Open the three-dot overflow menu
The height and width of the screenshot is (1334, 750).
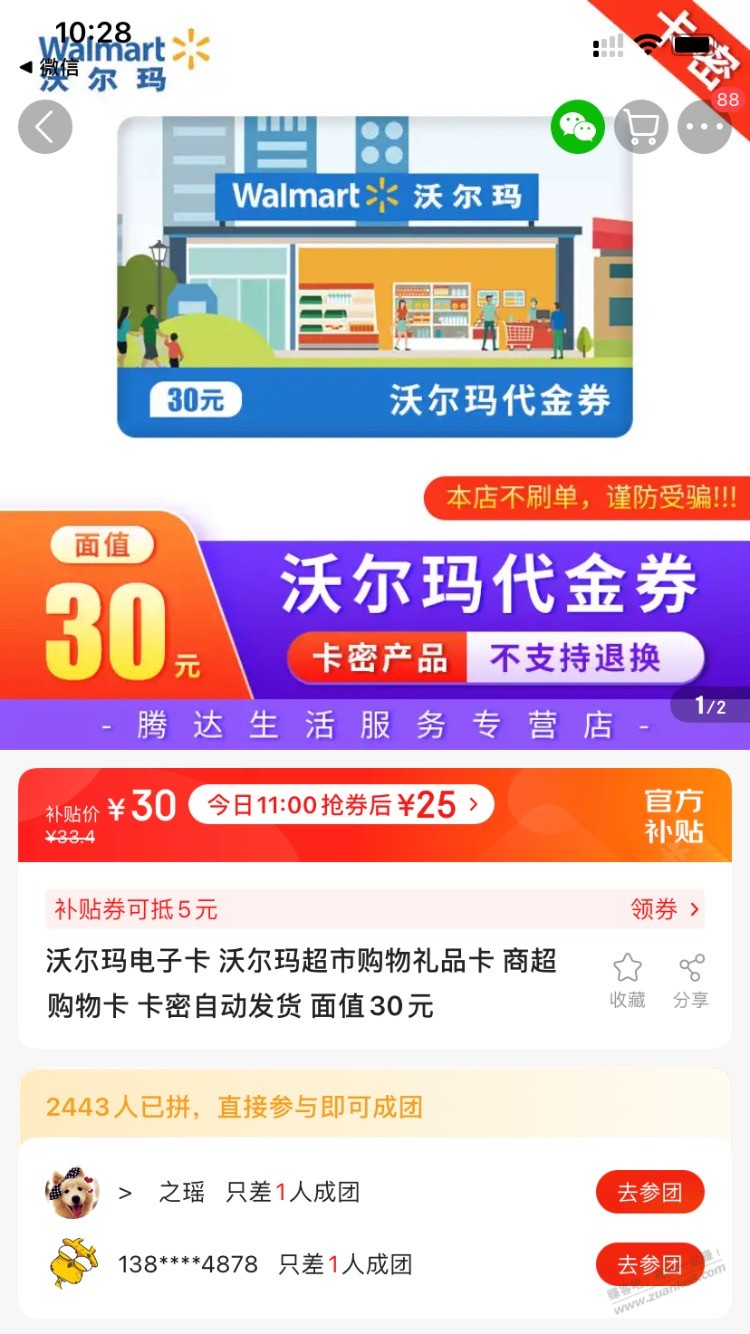tap(704, 127)
